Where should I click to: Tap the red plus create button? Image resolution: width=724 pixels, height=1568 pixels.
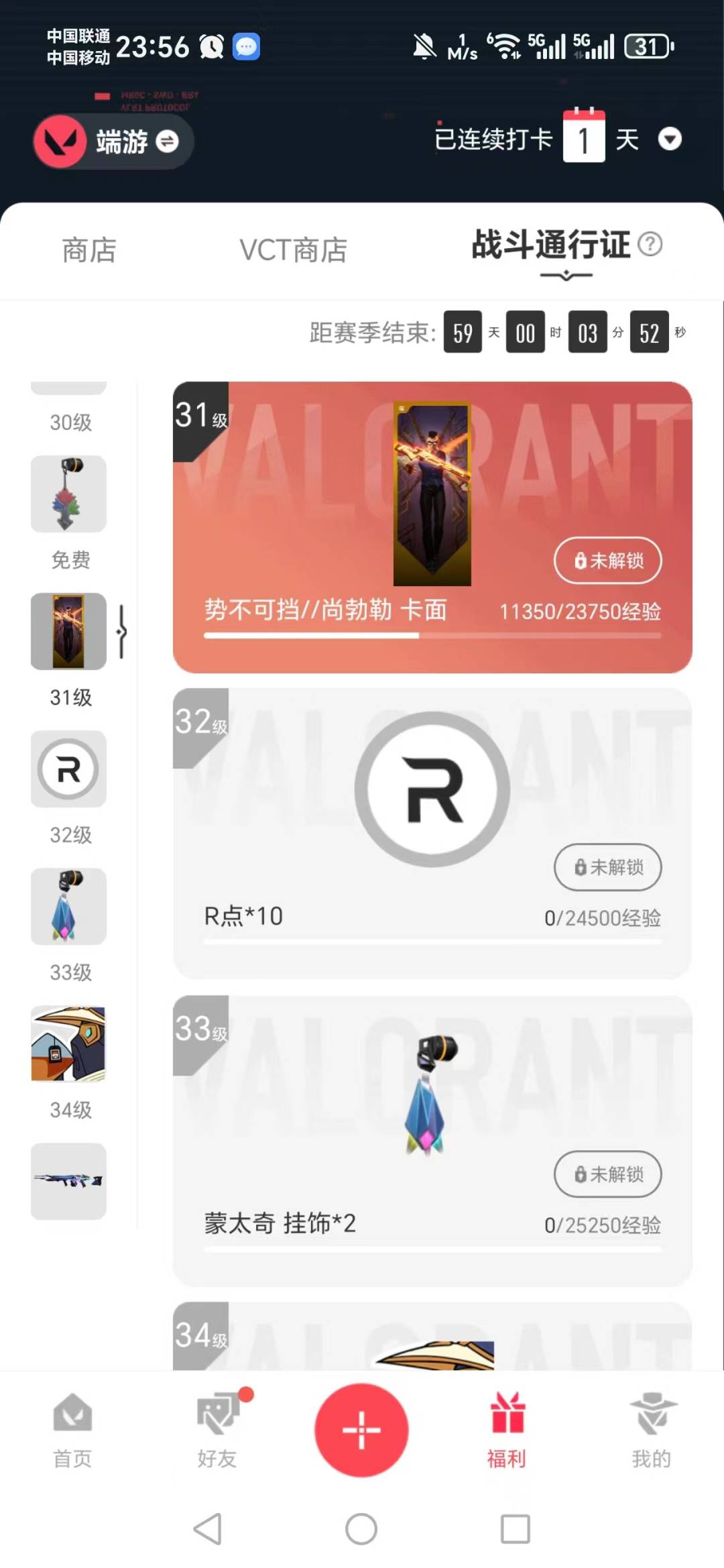coord(361,1430)
